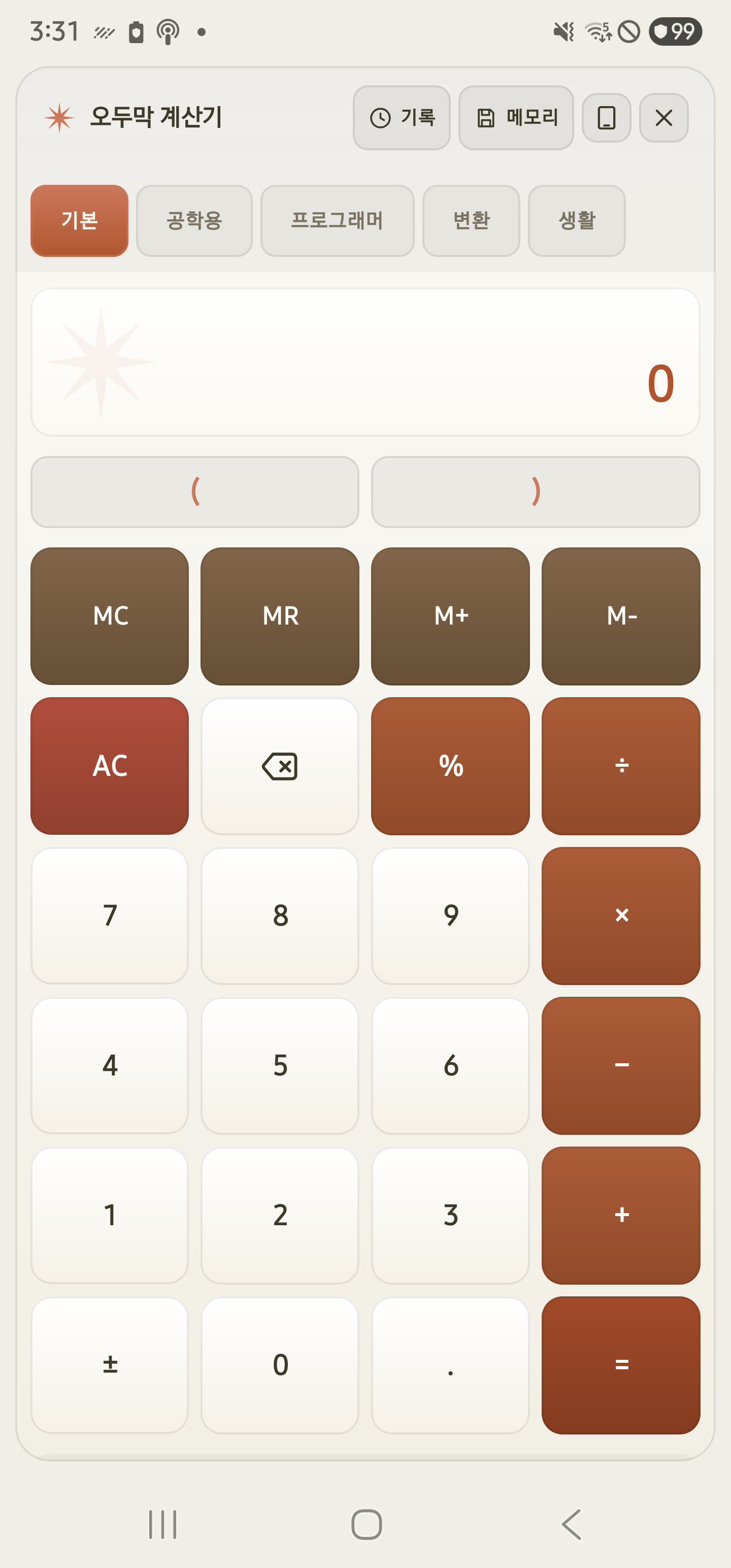Clear memory with MC
This screenshot has width=731, height=1568.
coord(110,616)
